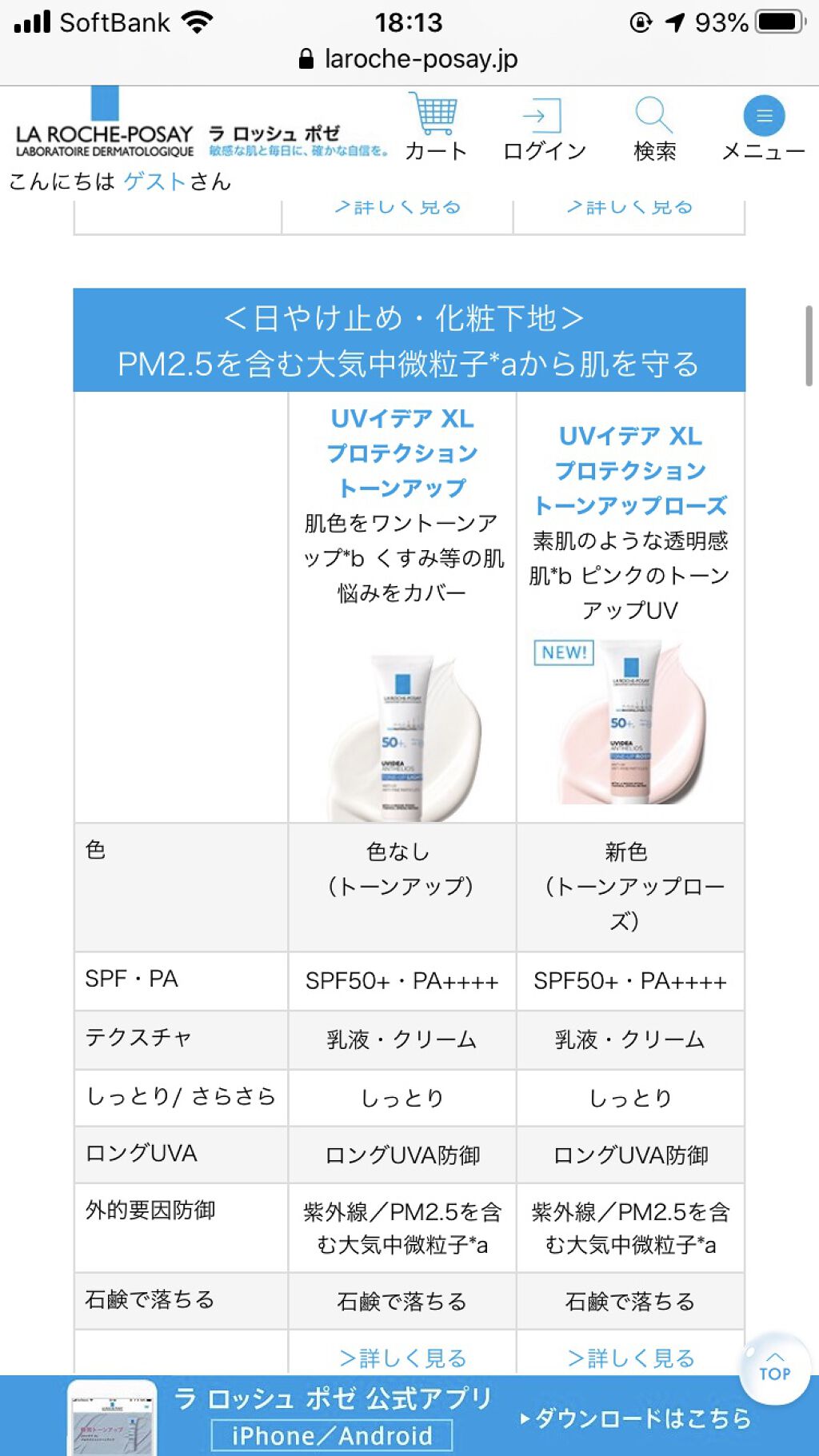Image resolution: width=819 pixels, height=1456 pixels.
Task: Tap the laroche-posay.jp address bar
Action: (409, 58)
